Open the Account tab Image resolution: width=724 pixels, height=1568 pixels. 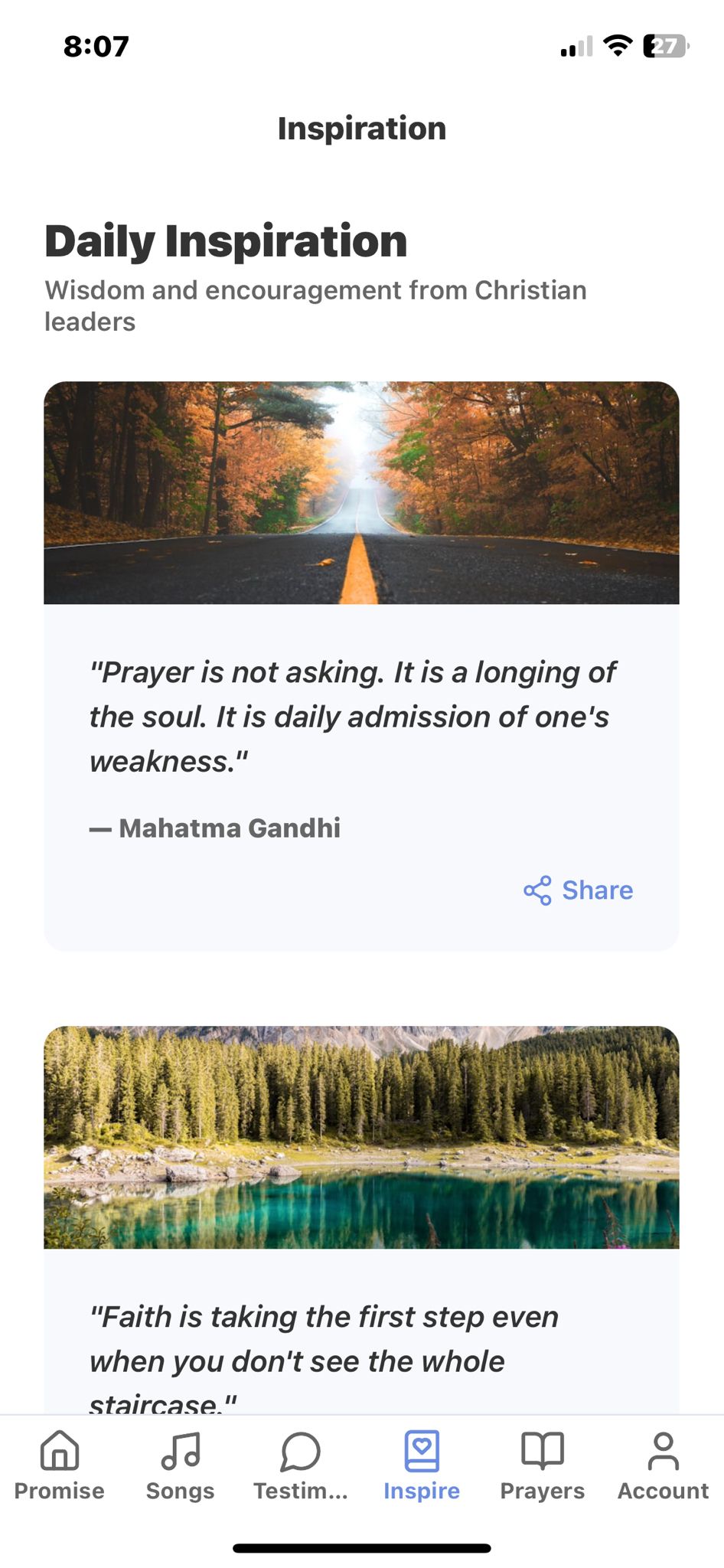[x=663, y=1465]
